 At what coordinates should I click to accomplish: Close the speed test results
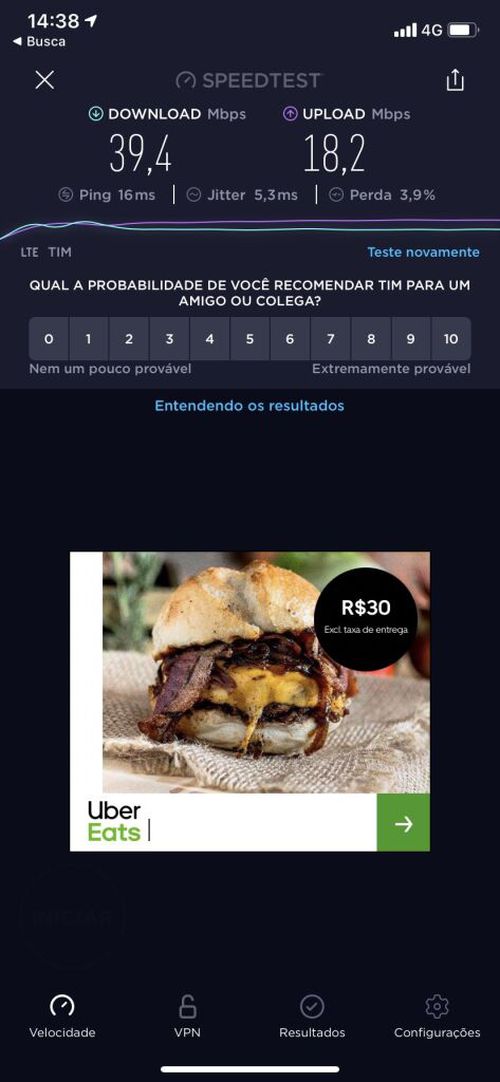click(x=45, y=80)
